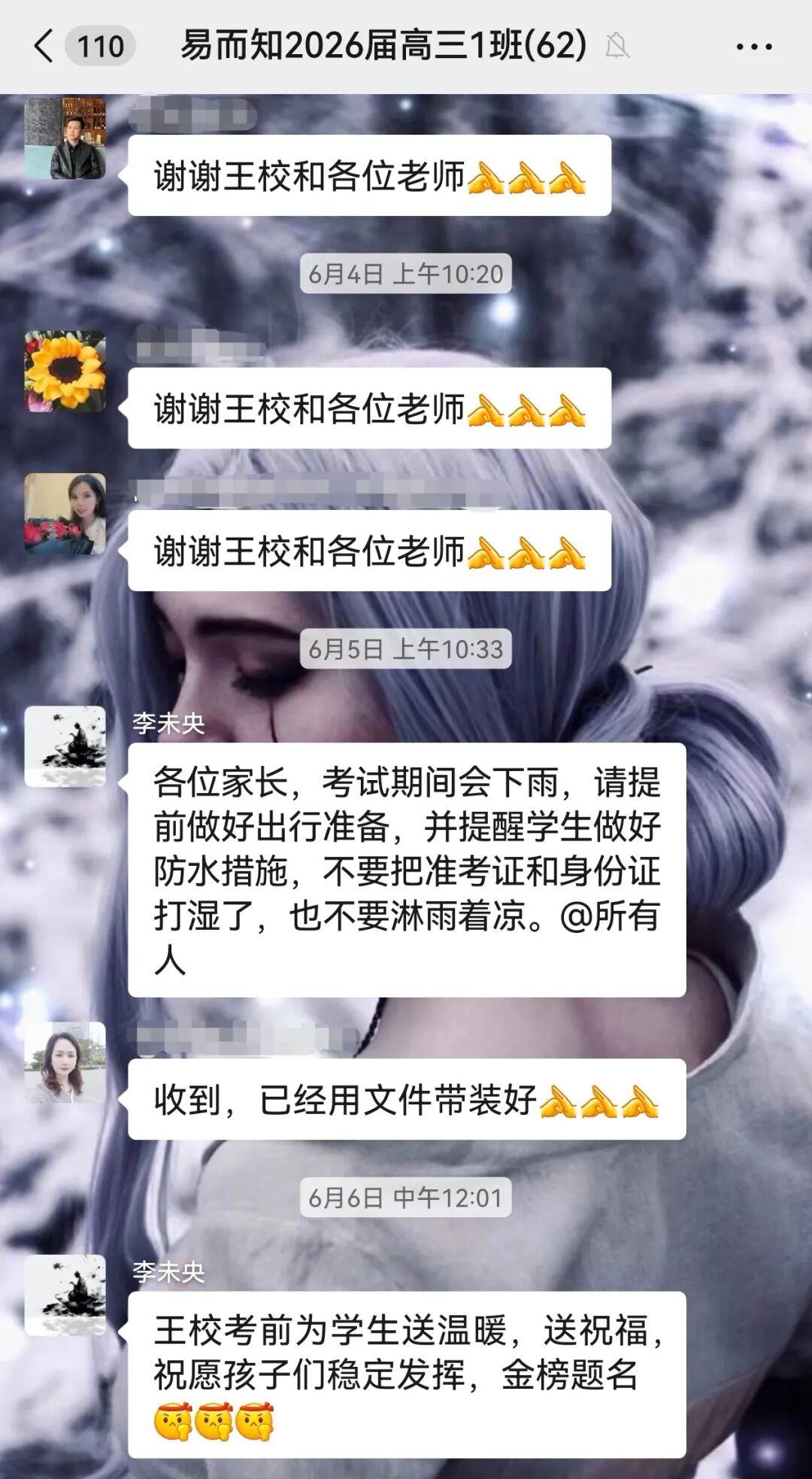Open the three-dot group chat menu
Image resolution: width=812 pixels, height=1479 pixels.
(753, 47)
